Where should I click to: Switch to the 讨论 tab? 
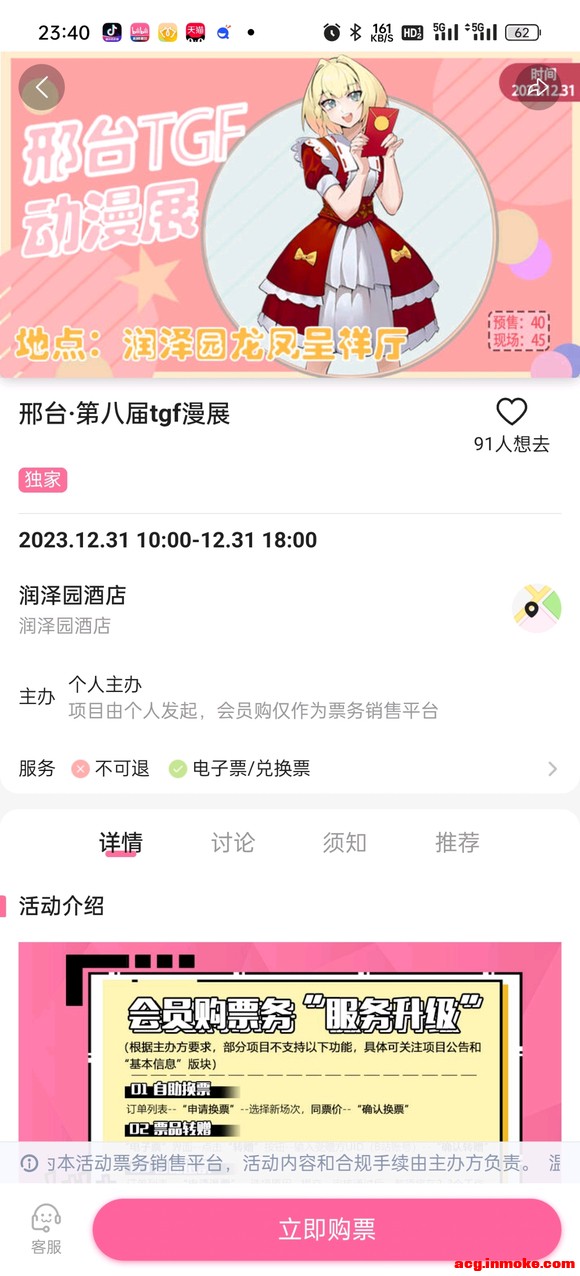[x=233, y=842]
